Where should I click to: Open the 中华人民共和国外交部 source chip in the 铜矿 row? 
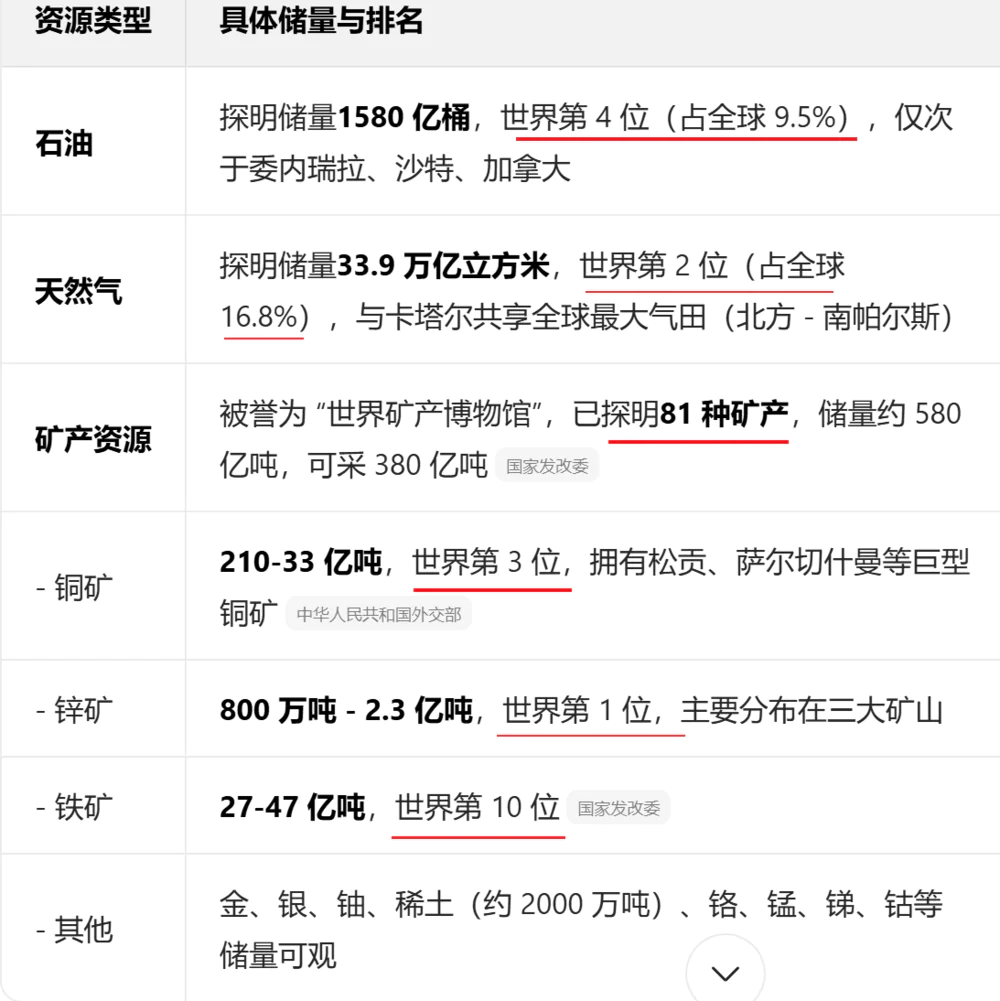[x=379, y=615]
